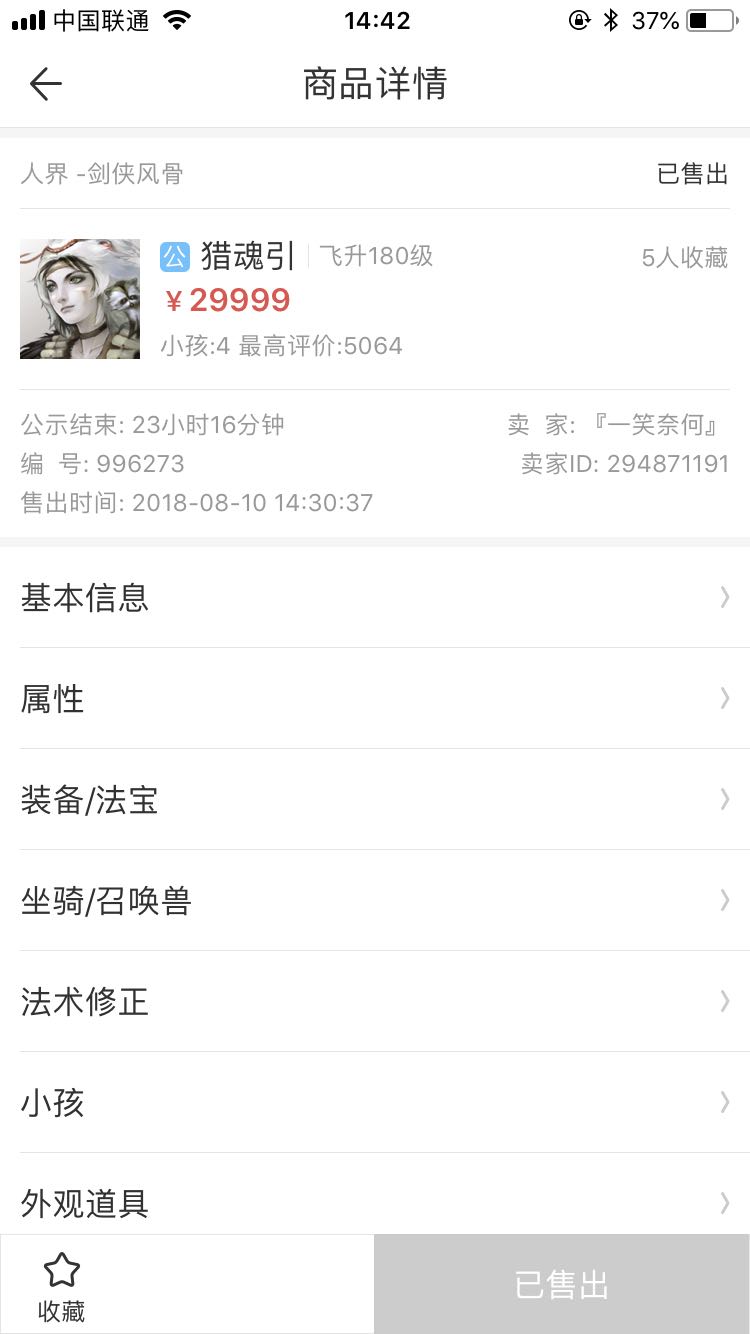Tap the character avatar picture
The image size is (750, 1334).
coord(80,299)
